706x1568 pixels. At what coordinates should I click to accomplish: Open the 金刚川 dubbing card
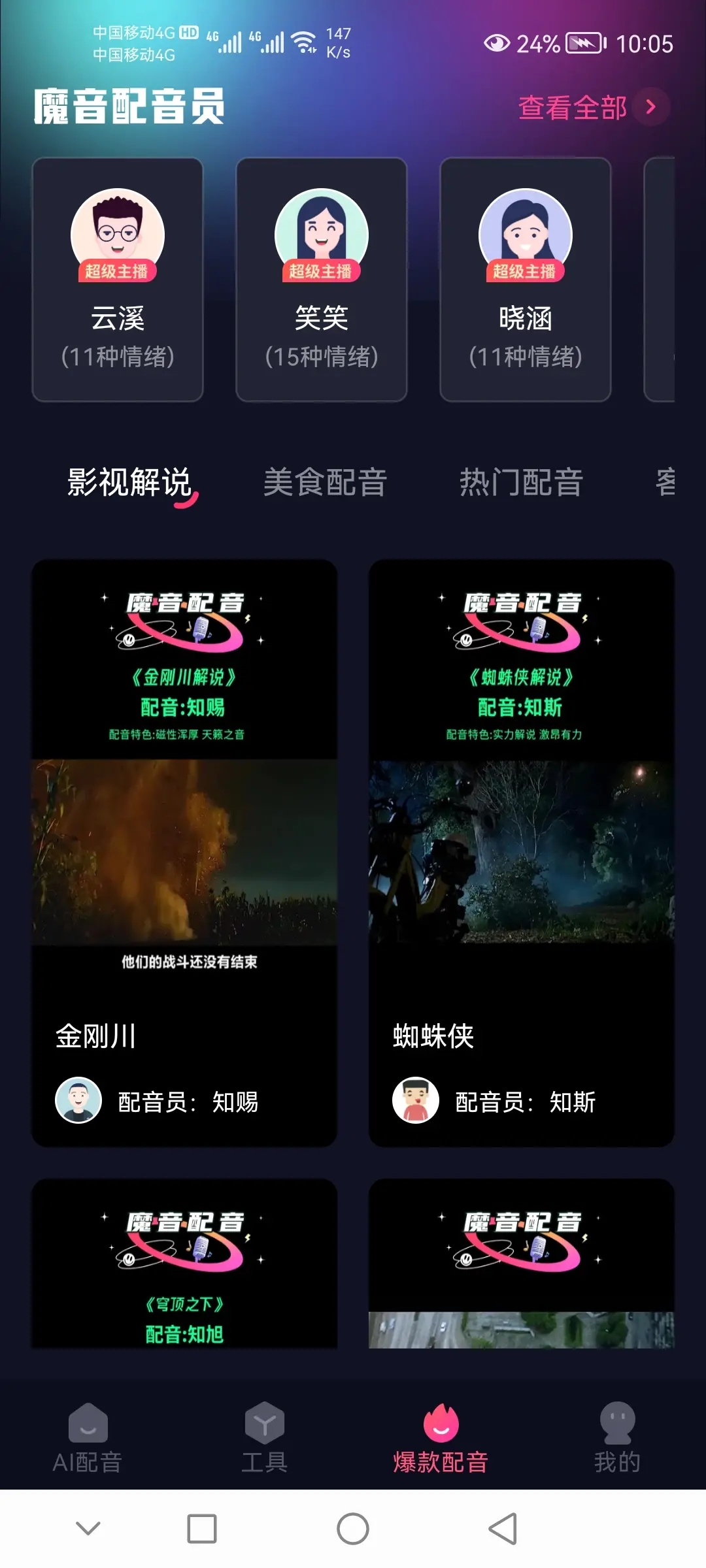pos(184,853)
